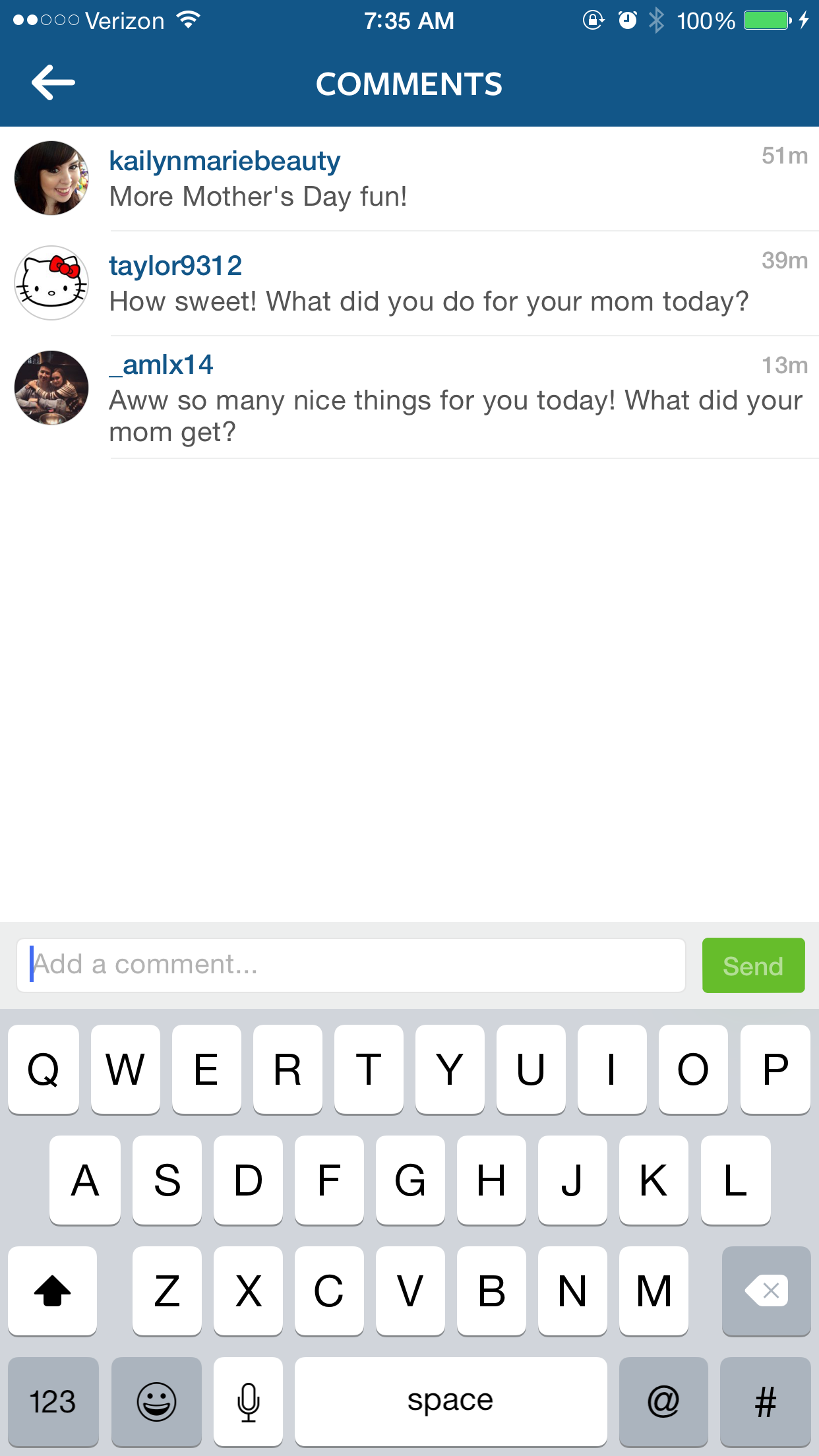Open _amlx14's profile via username
The height and width of the screenshot is (1456, 819).
162,365
